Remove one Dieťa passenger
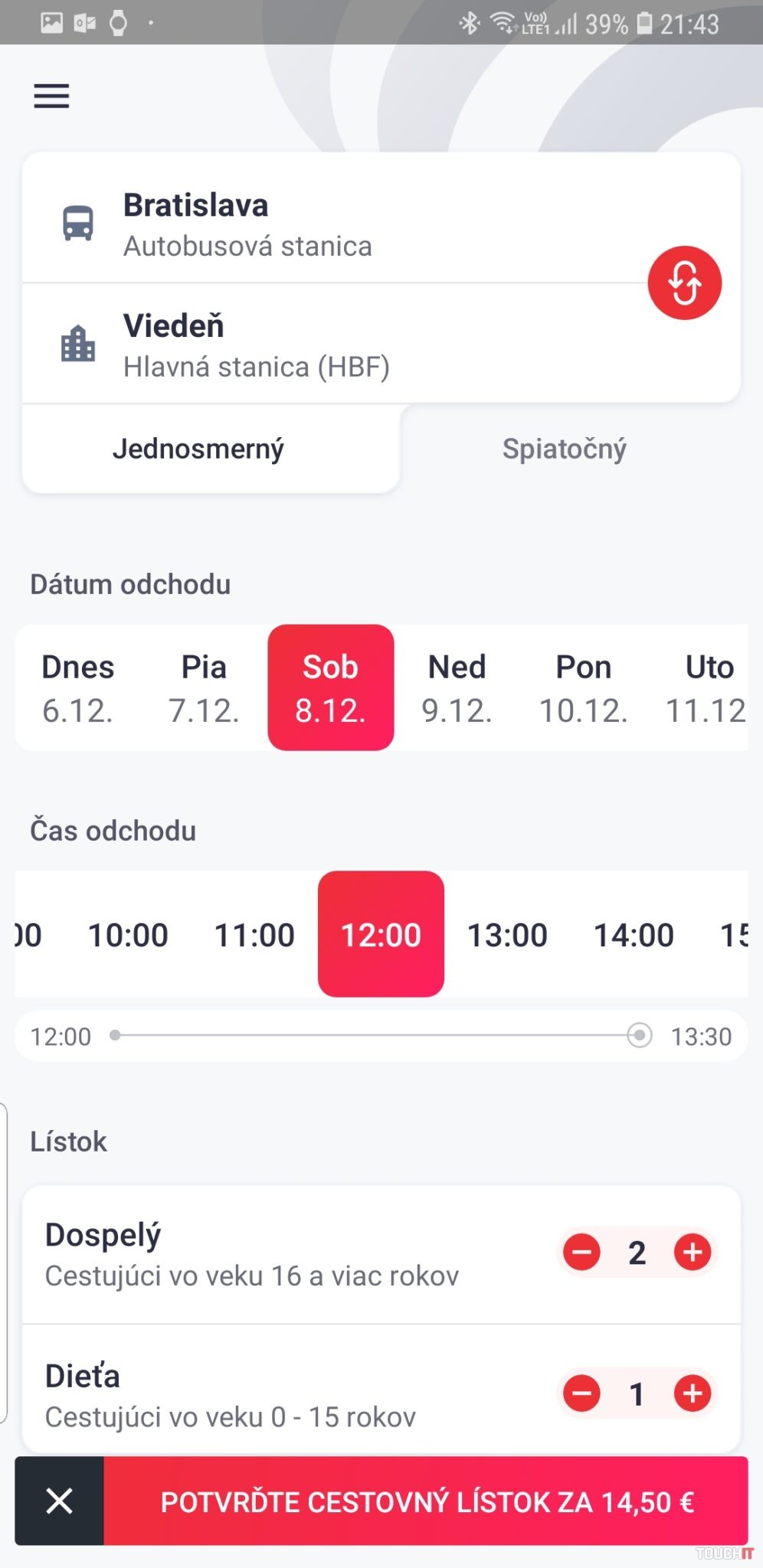 click(582, 1393)
